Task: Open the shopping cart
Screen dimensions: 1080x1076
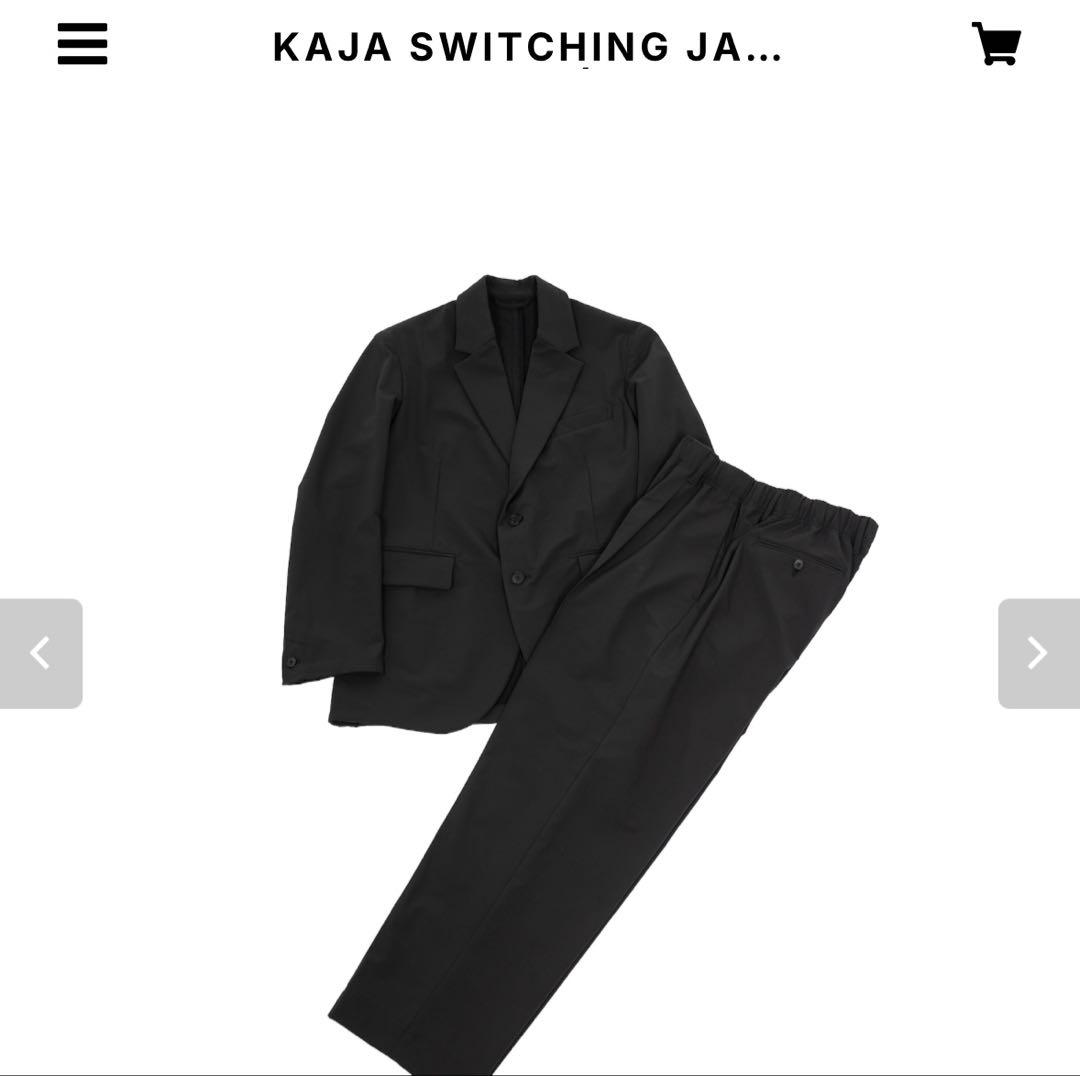Action: coord(996,43)
